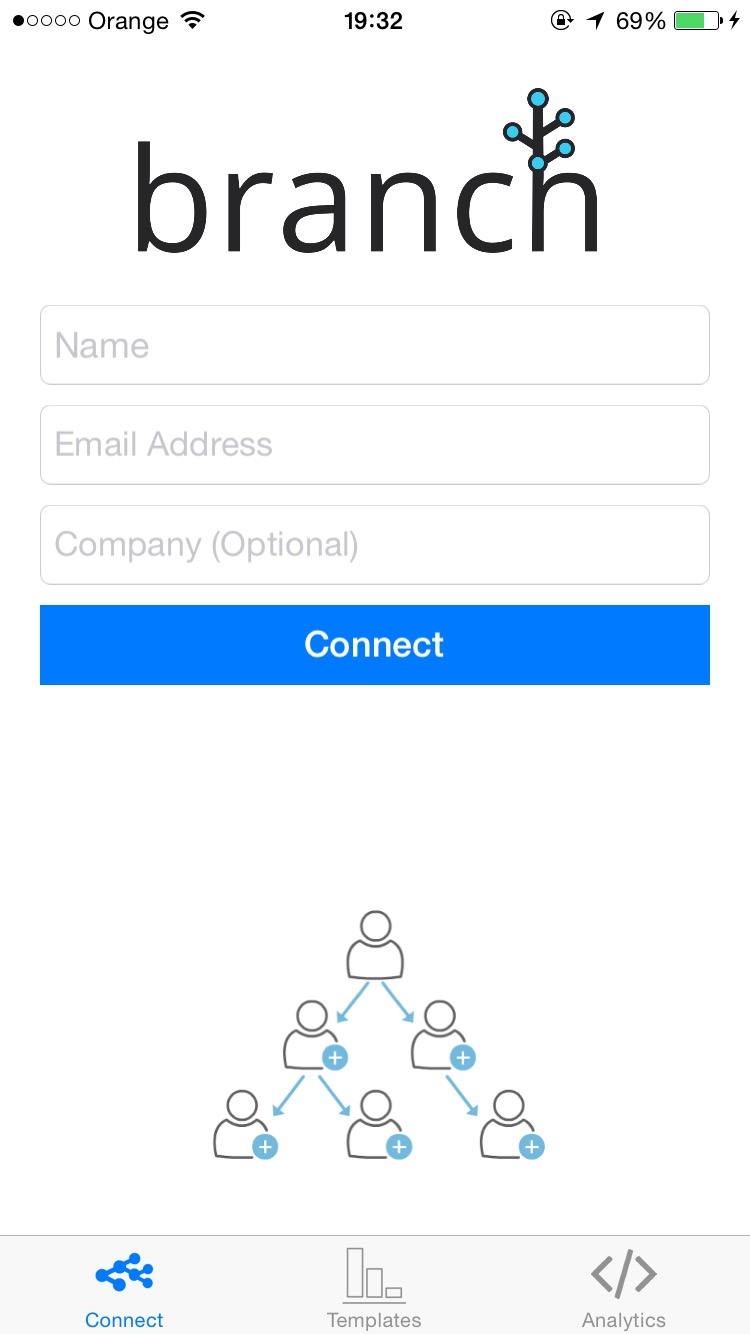750x1334 pixels.
Task: Open the Connect tab in the bottom bar
Action: pos(125,1288)
